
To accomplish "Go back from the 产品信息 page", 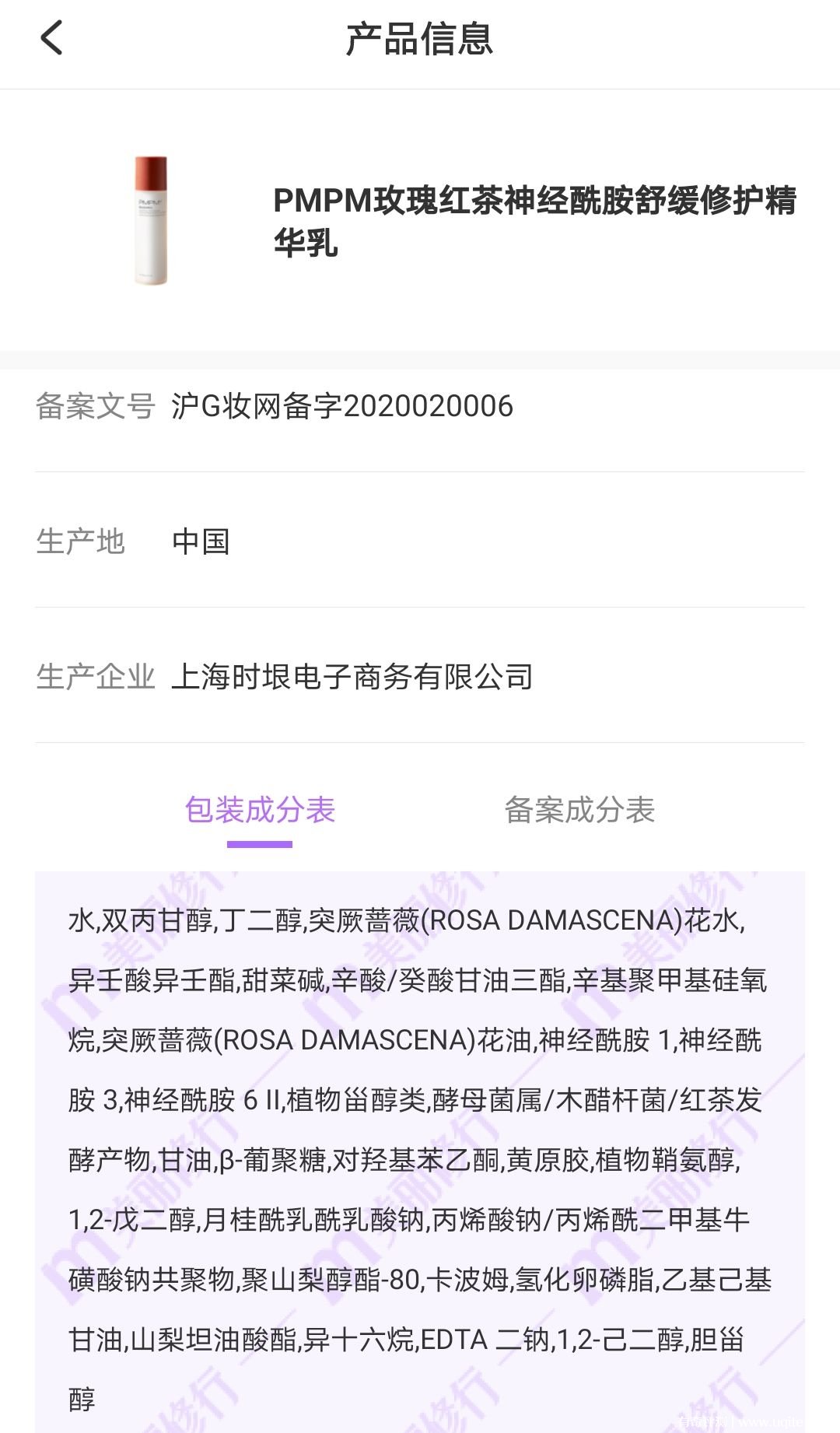I will pos(51,38).
